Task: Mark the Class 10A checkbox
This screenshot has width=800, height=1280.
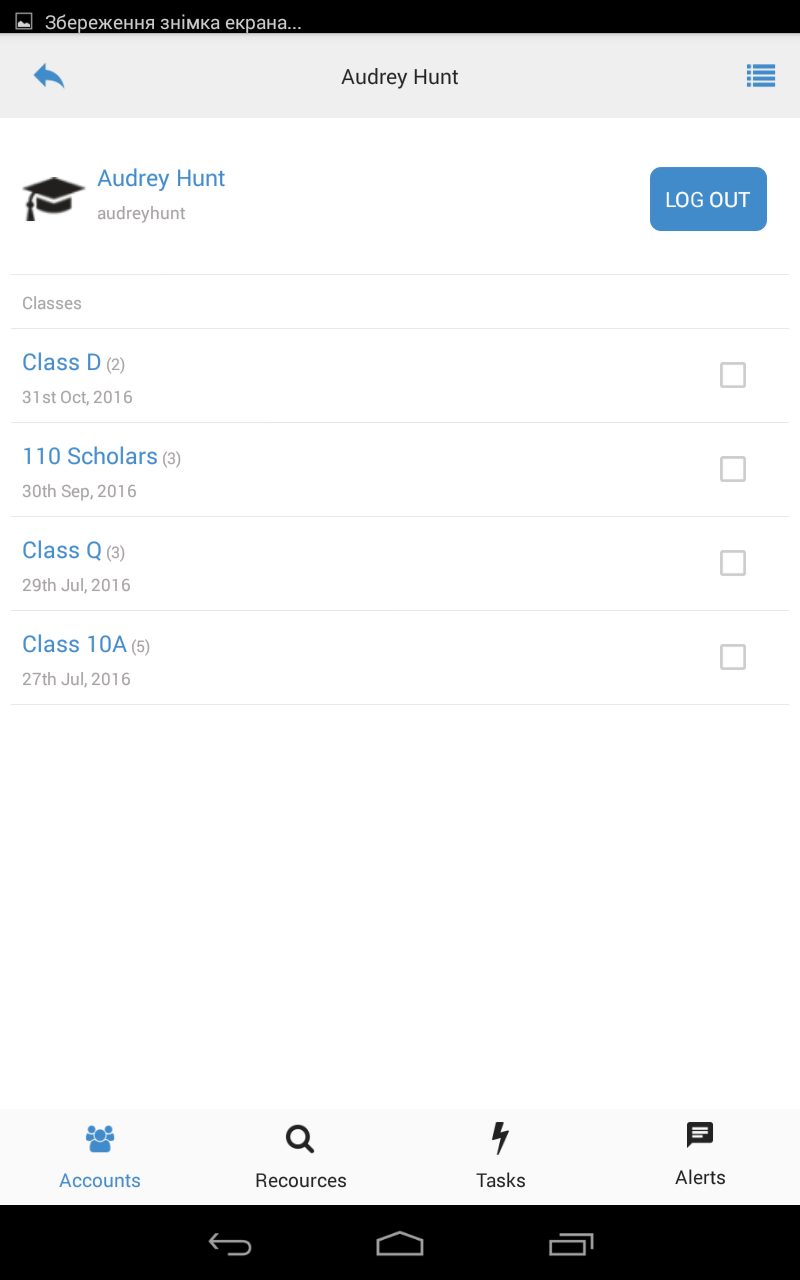Action: click(733, 657)
